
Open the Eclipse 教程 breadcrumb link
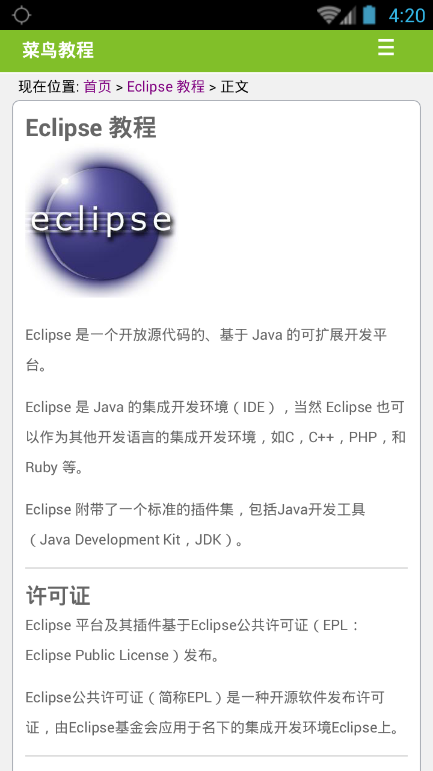tap(166, 87)
